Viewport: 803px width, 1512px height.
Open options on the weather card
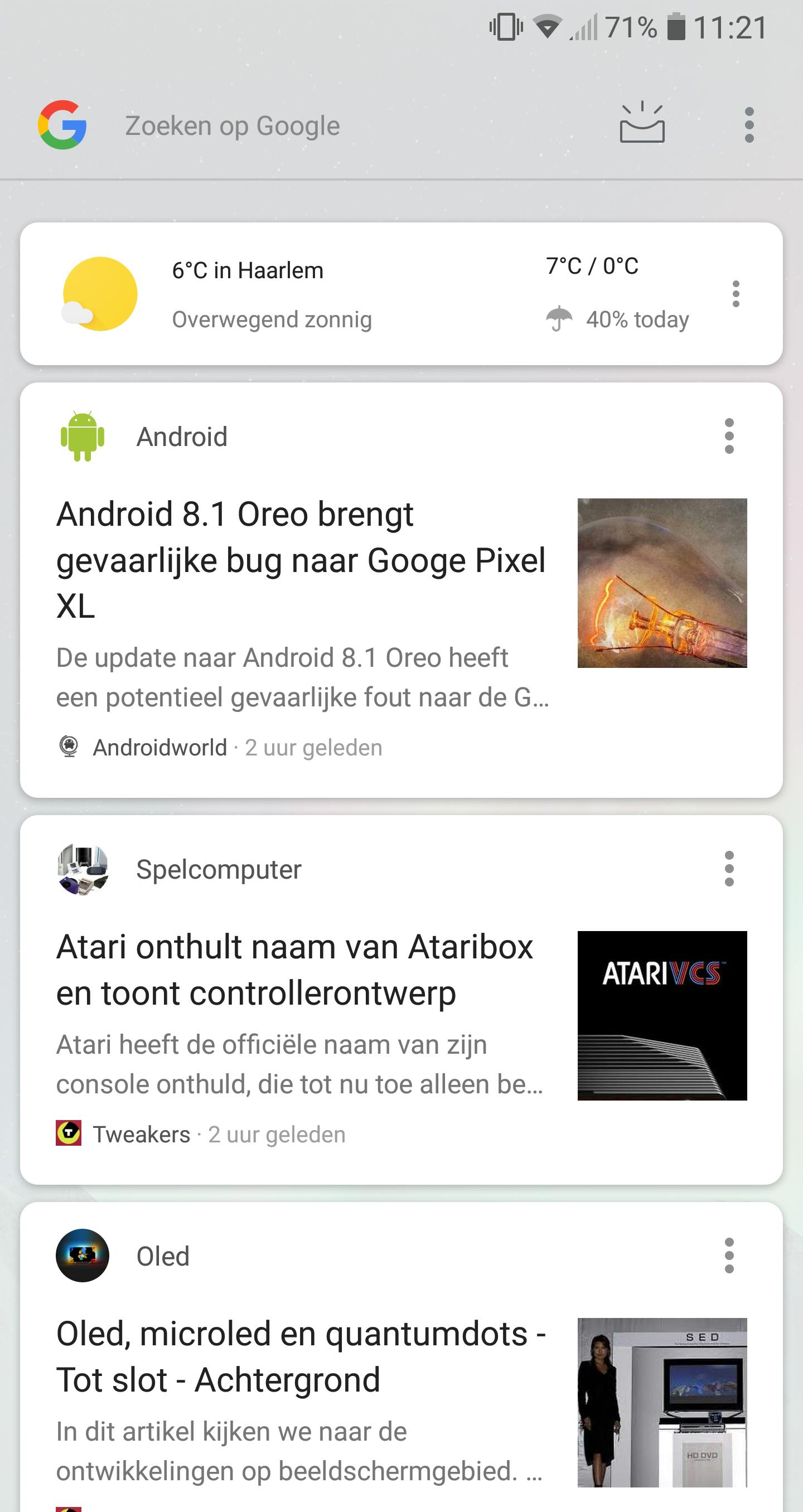click(736, 294)
